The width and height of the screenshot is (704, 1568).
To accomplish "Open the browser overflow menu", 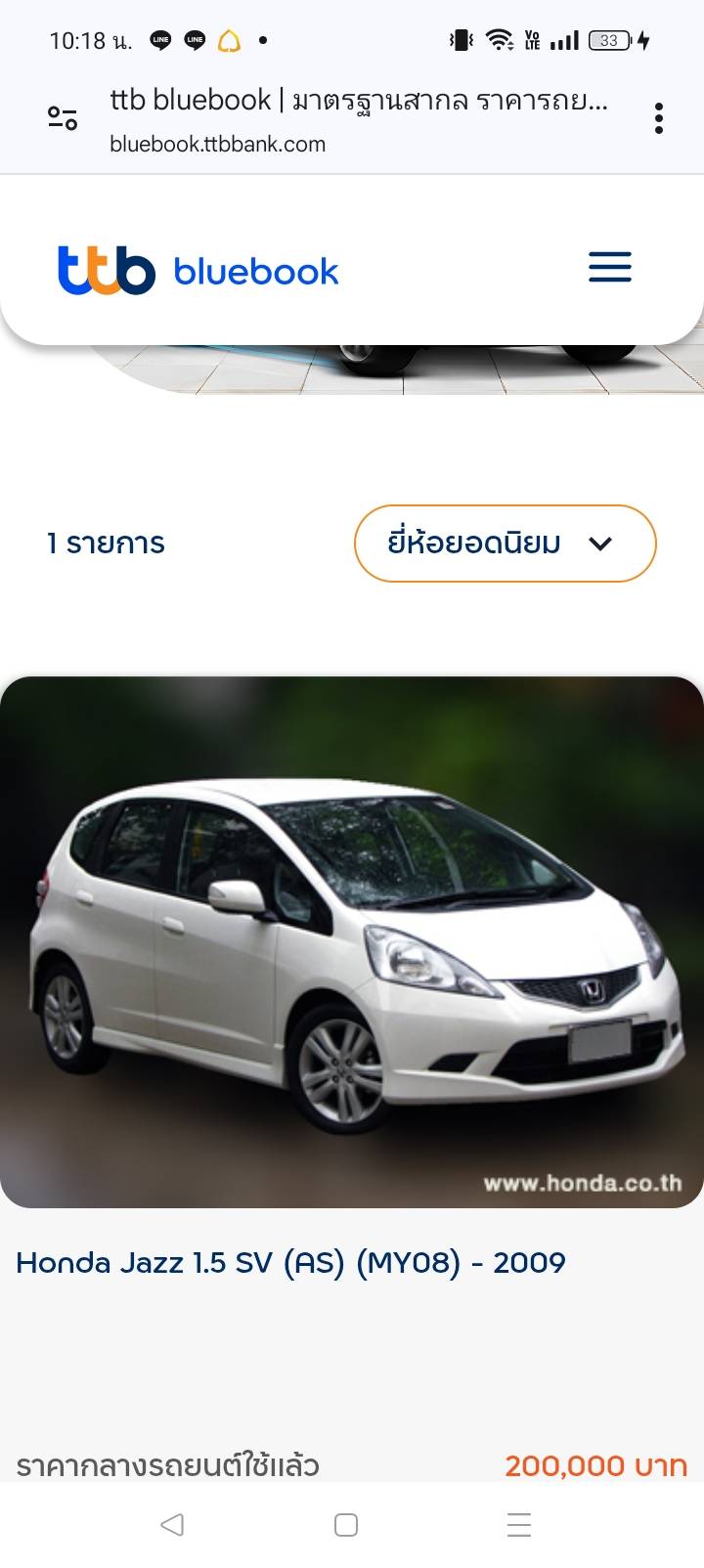I will 659,118.
